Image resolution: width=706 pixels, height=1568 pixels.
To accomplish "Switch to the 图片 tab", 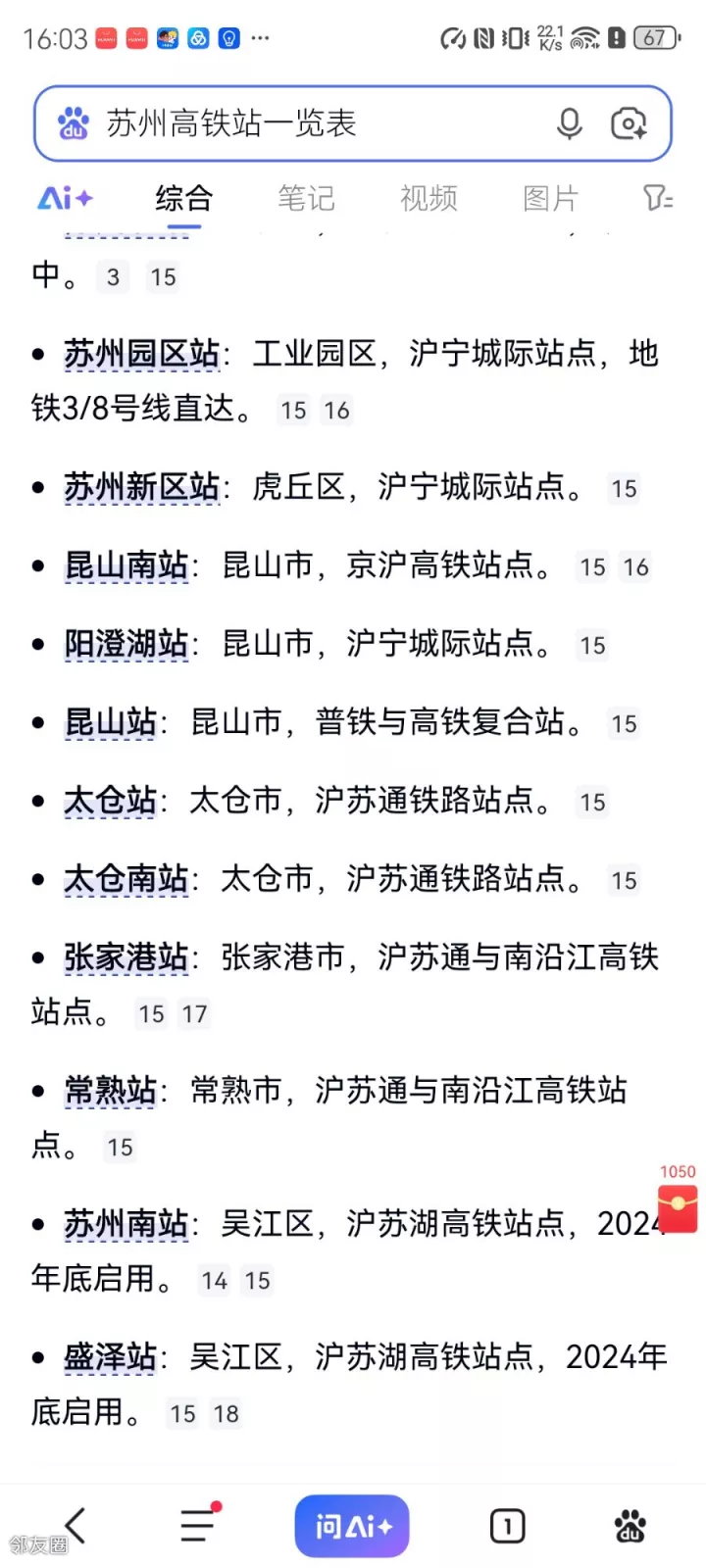I will tap(550, 198).
